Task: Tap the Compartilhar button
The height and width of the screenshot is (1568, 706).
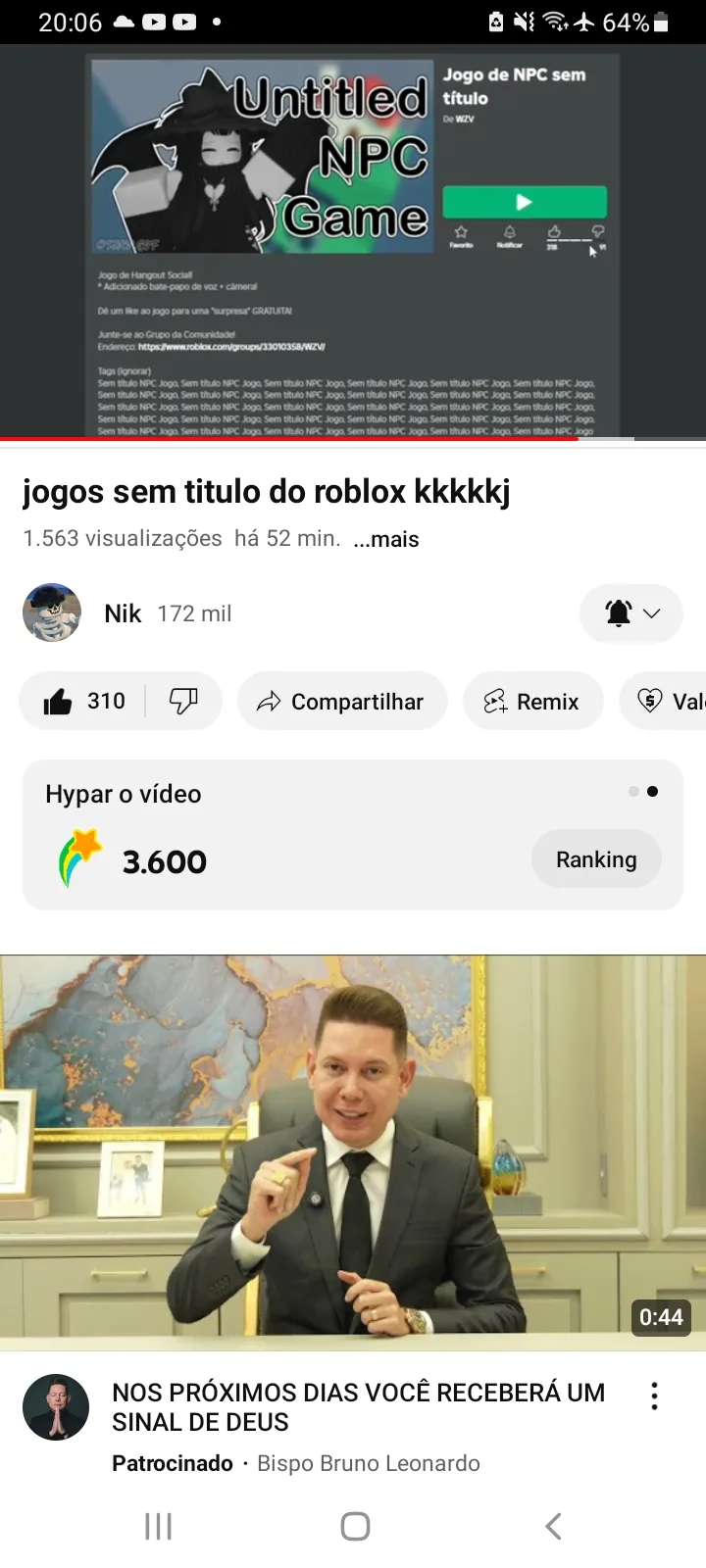Action: [341, 702]
